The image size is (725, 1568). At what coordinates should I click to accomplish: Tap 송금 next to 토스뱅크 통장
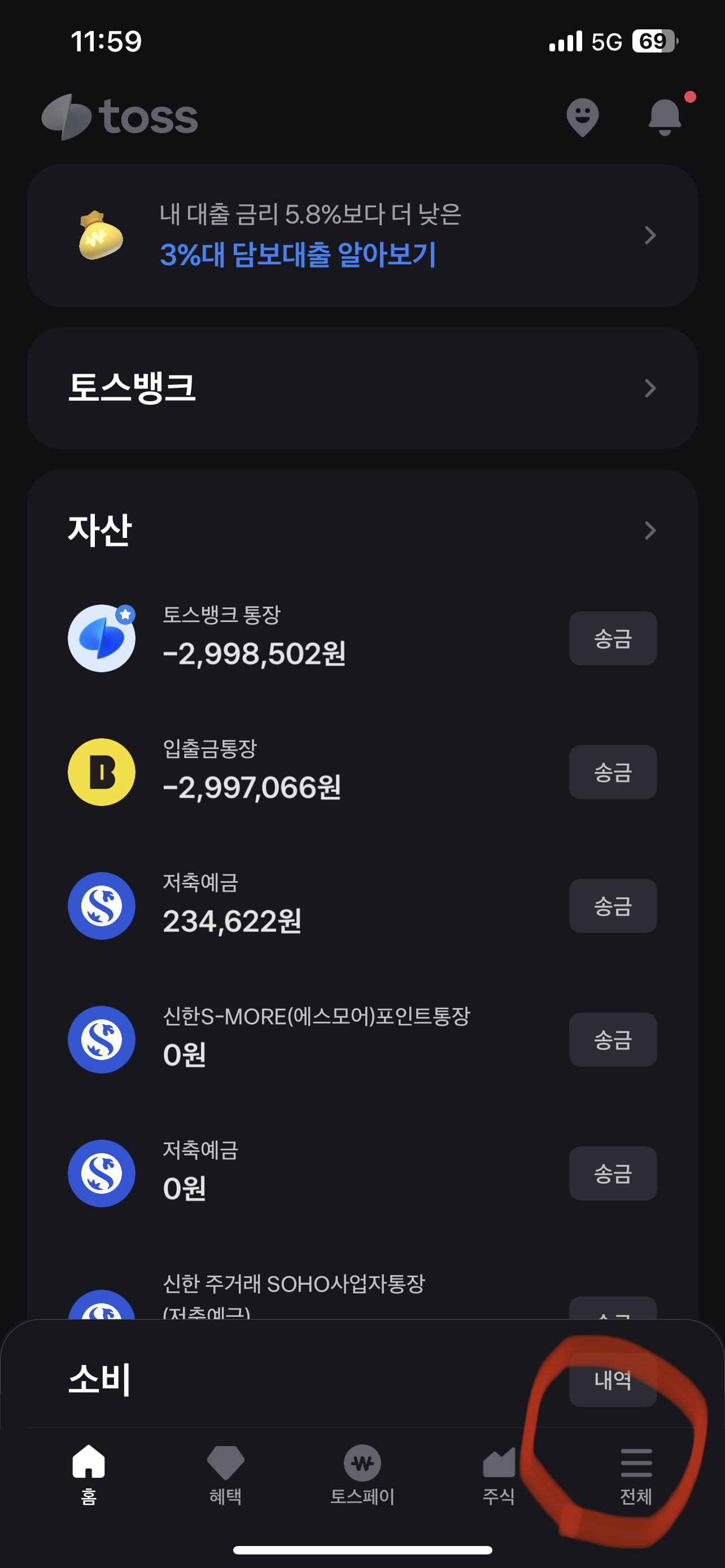pyautogui.click(x=613, y=638)
